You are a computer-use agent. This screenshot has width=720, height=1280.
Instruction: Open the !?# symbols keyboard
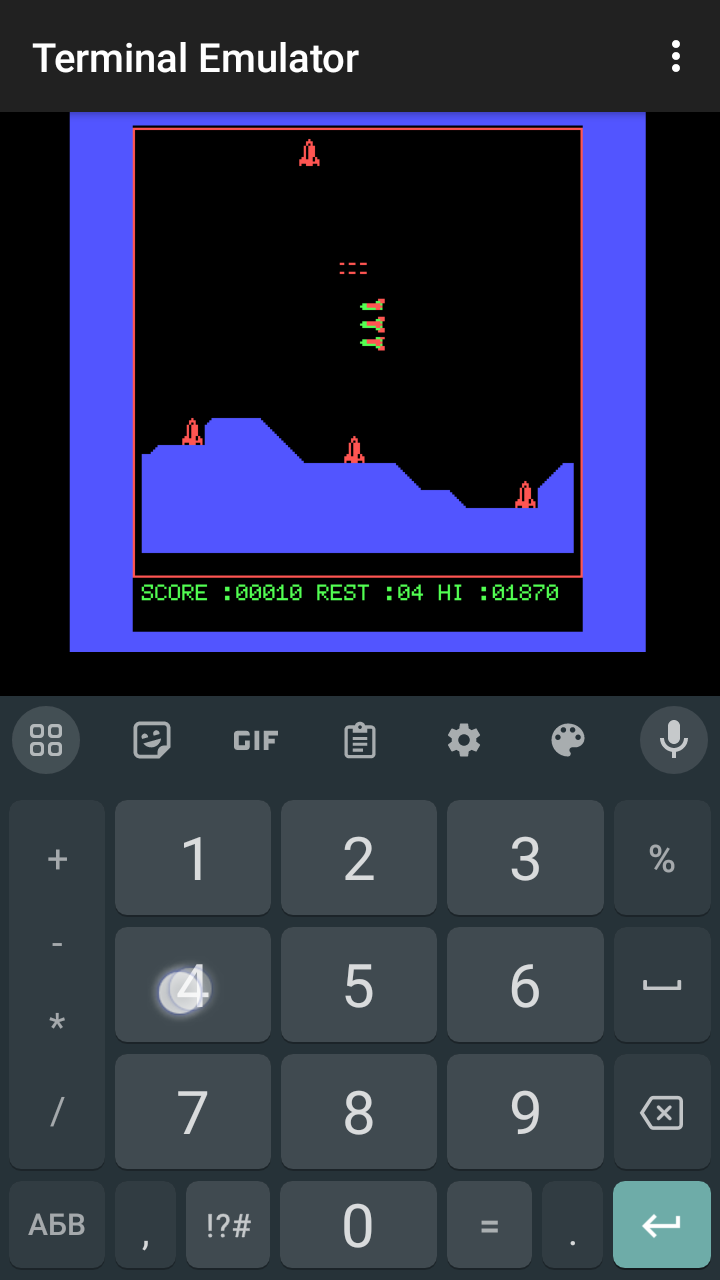tap(227, 1226)
